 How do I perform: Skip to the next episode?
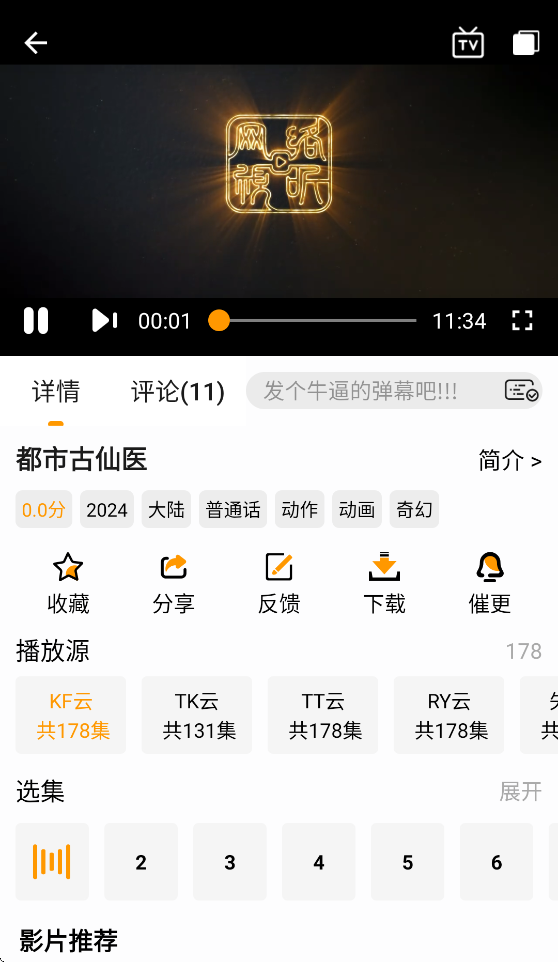(104, 320)
